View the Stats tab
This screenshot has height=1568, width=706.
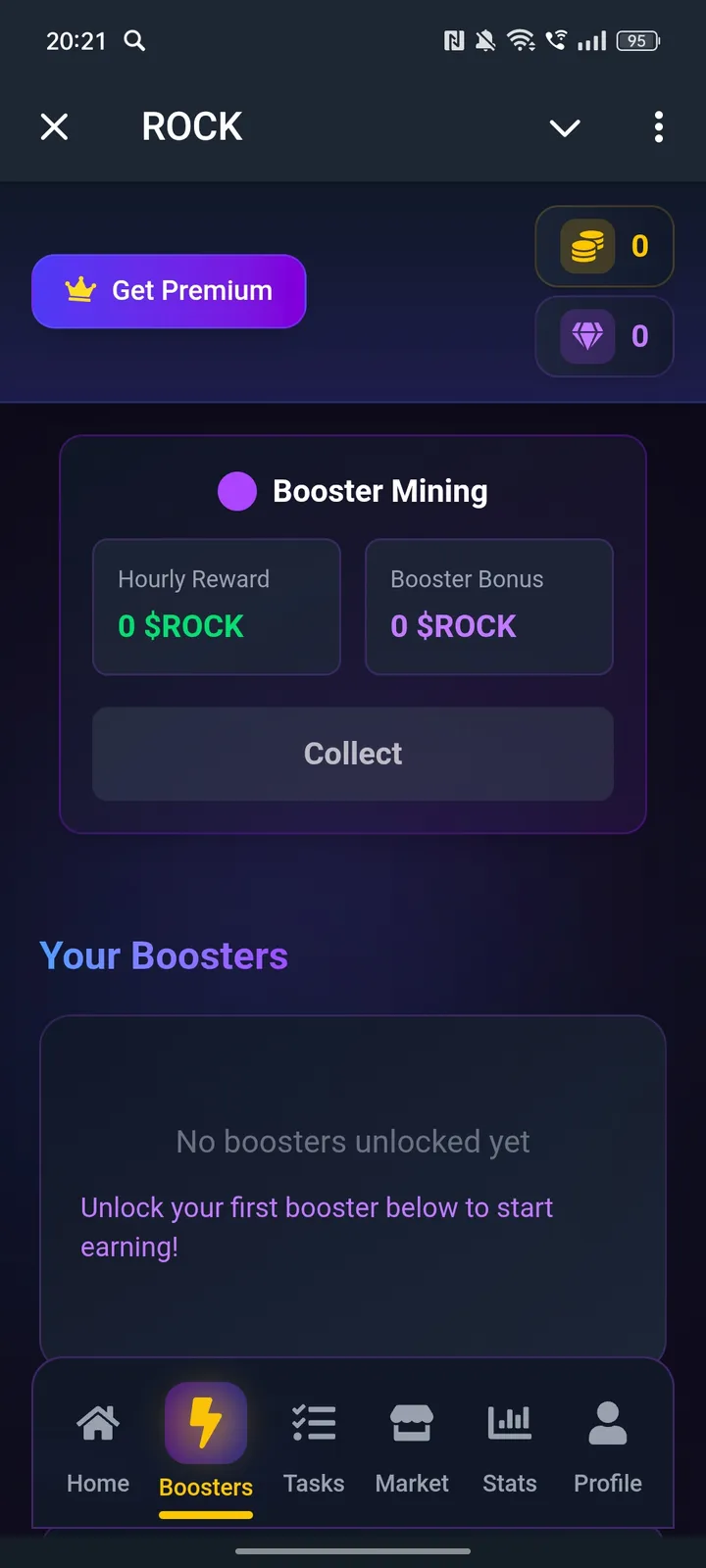[510, 1445]
